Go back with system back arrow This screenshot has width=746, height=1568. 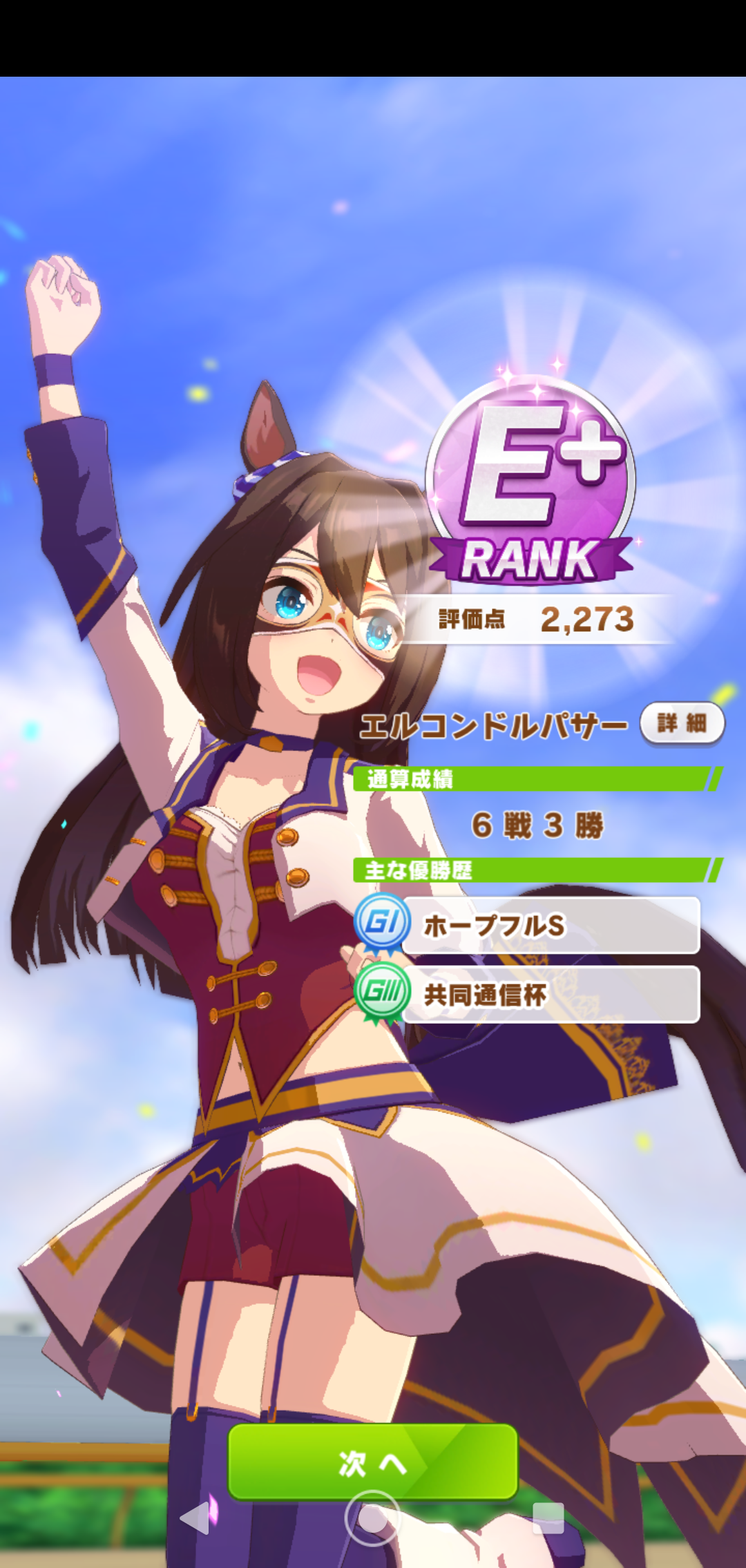(195, 1518)
